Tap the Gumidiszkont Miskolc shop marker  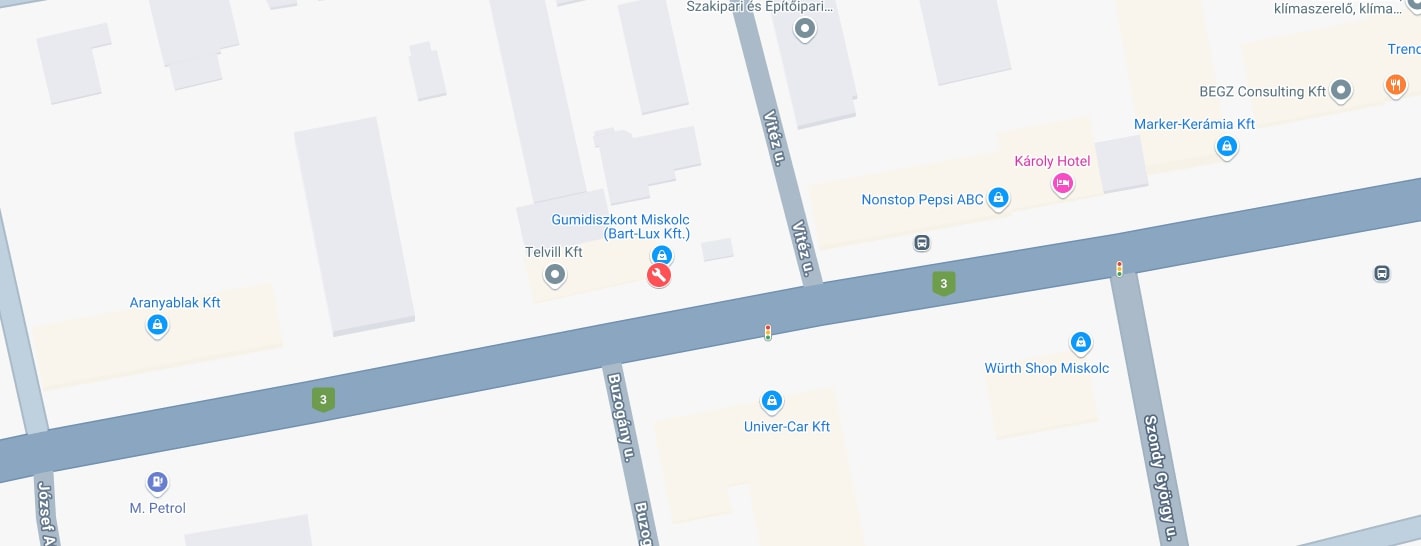pos(661,255)
